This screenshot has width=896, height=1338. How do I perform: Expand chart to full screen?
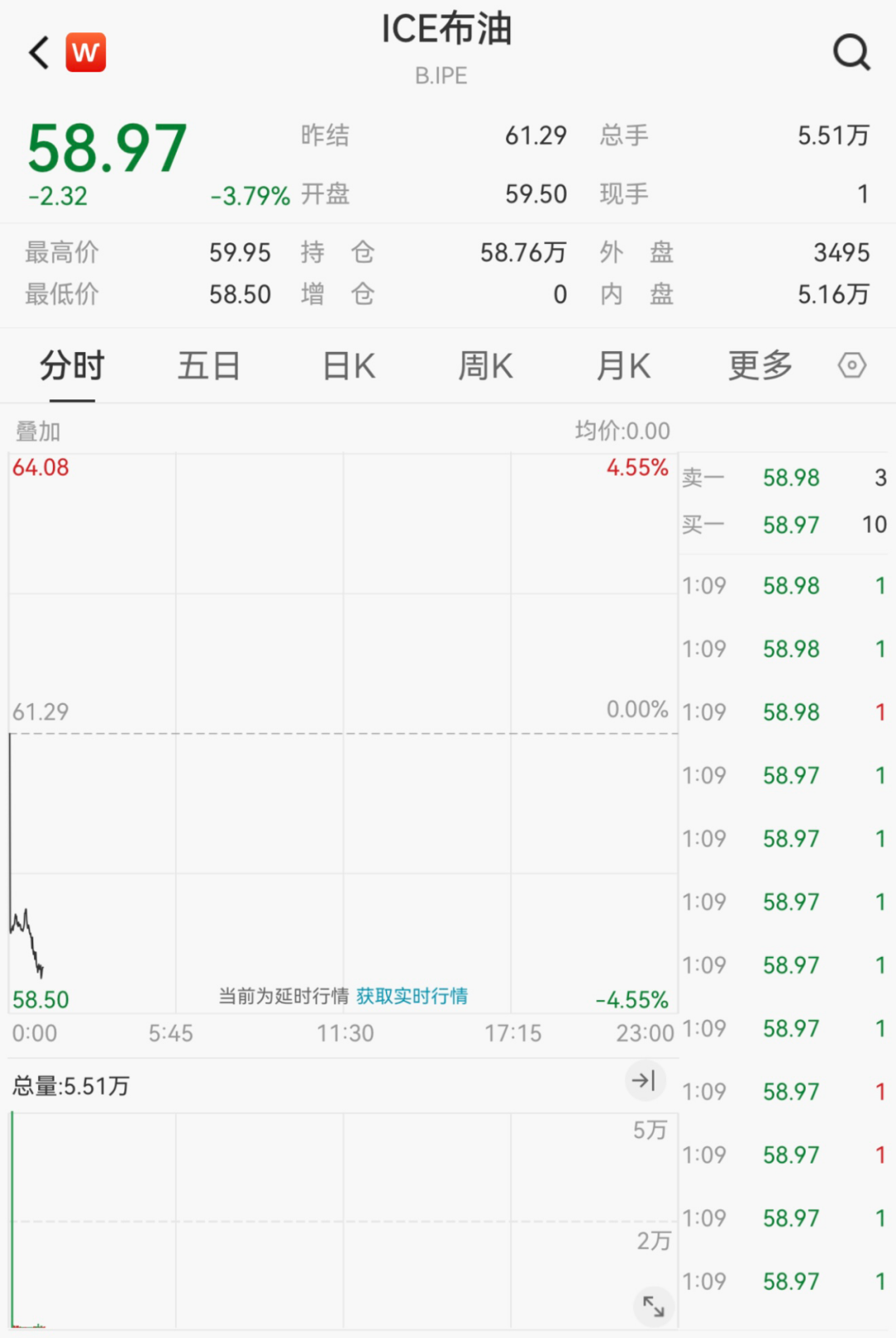(654, 1306)
